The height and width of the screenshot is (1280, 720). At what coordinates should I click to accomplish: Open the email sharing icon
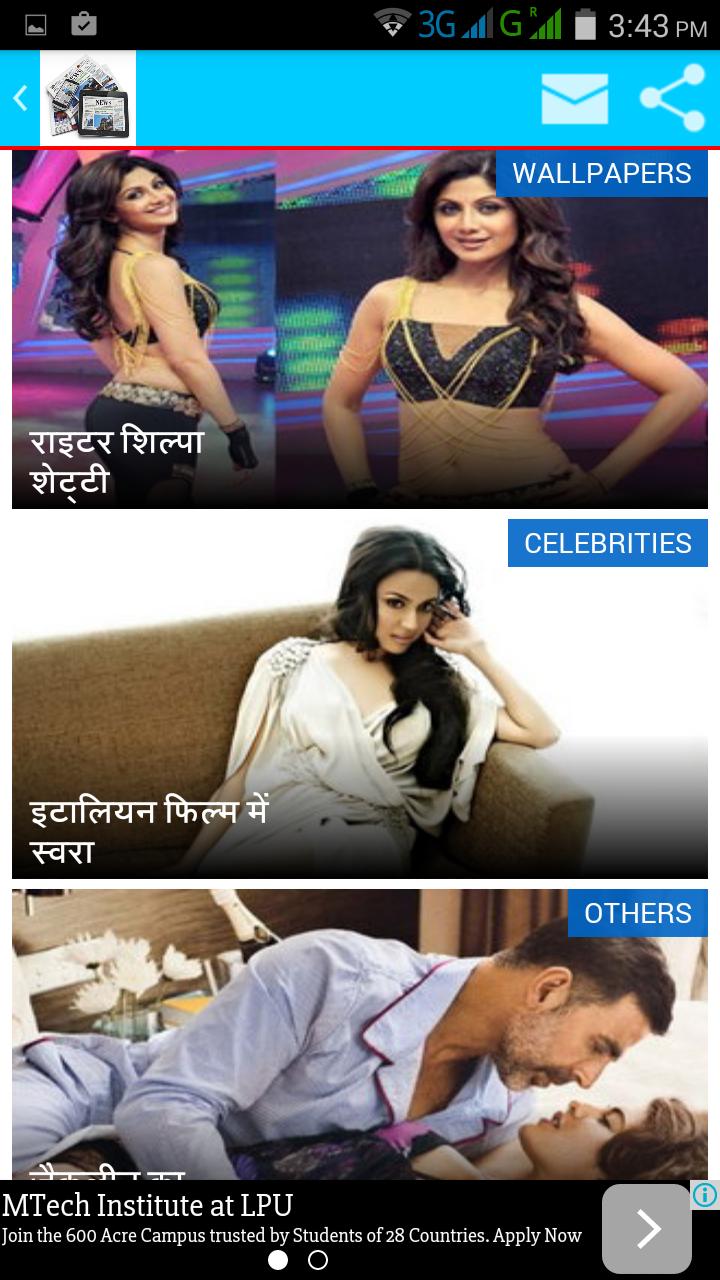[x=575, y=98]
